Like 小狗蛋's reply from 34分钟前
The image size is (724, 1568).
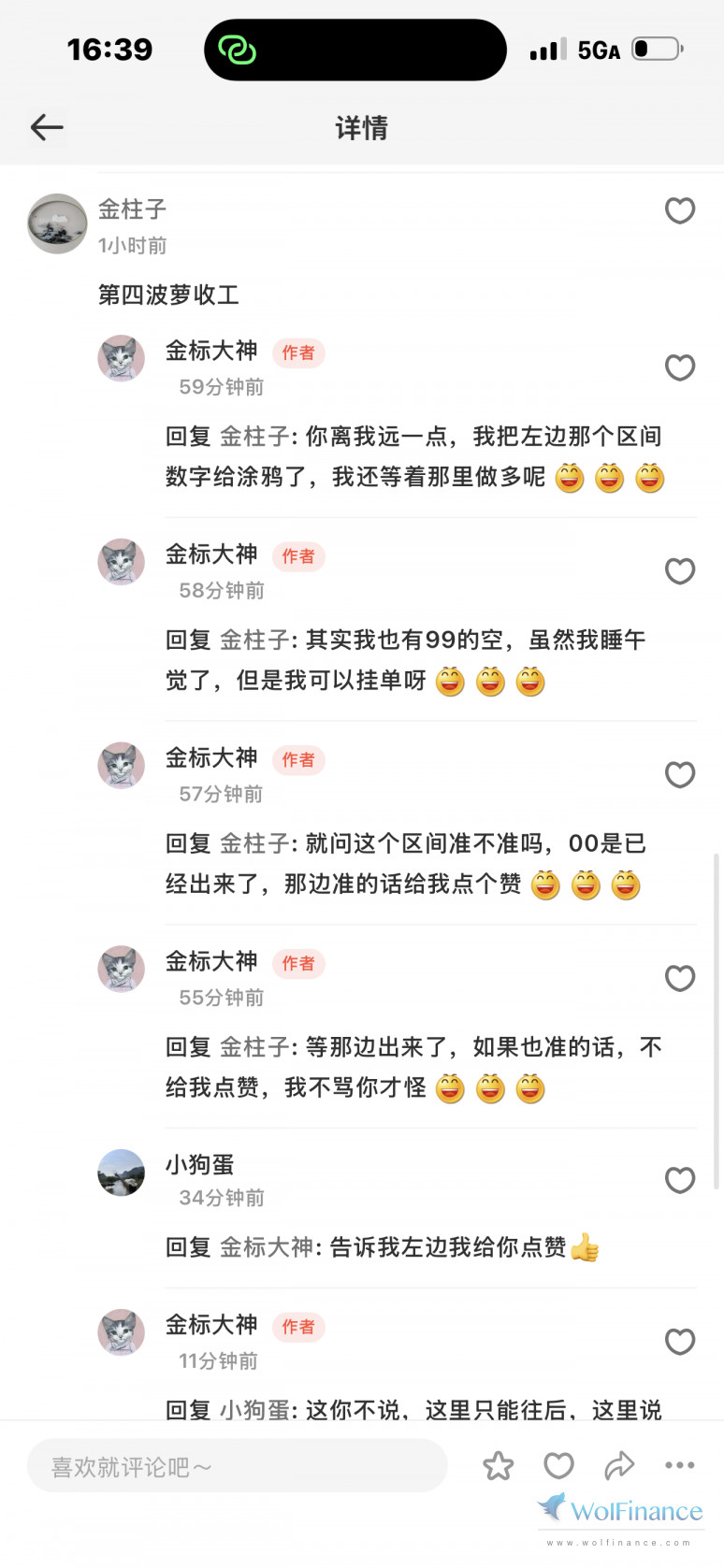(680, 1180)
